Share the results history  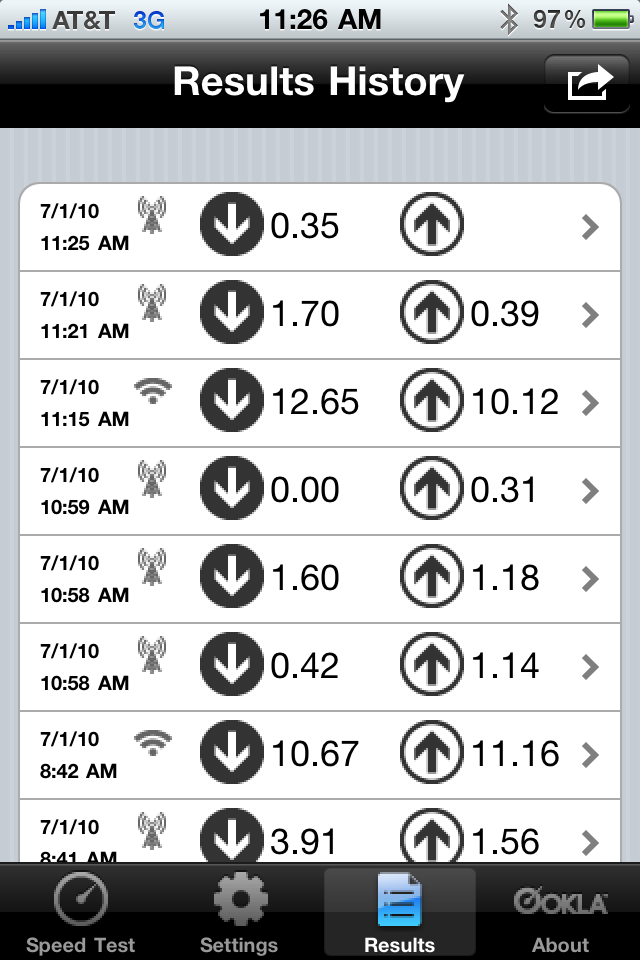589,84
